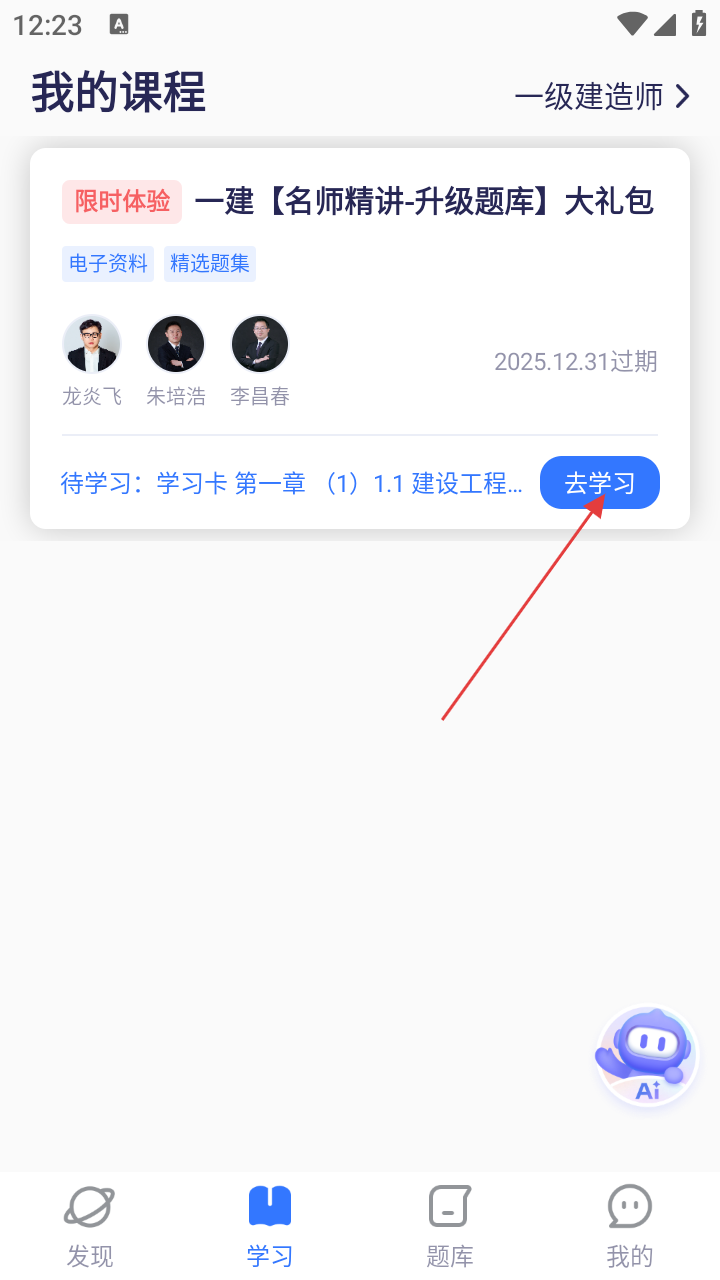Screen dimensions: 720x1280
Task: Open the floating AI assistant
Action: click(647, 1056)
